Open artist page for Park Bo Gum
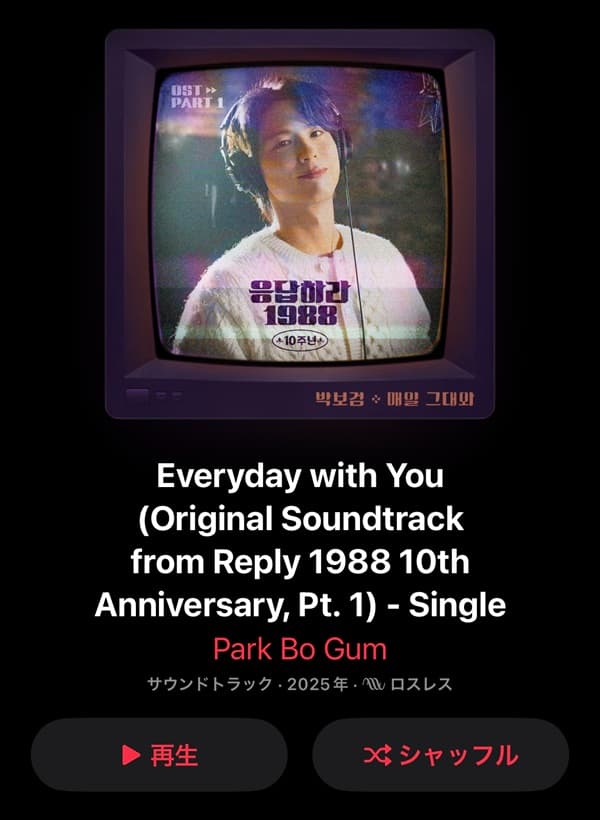 pyautogui.click(x=299, y=649)
